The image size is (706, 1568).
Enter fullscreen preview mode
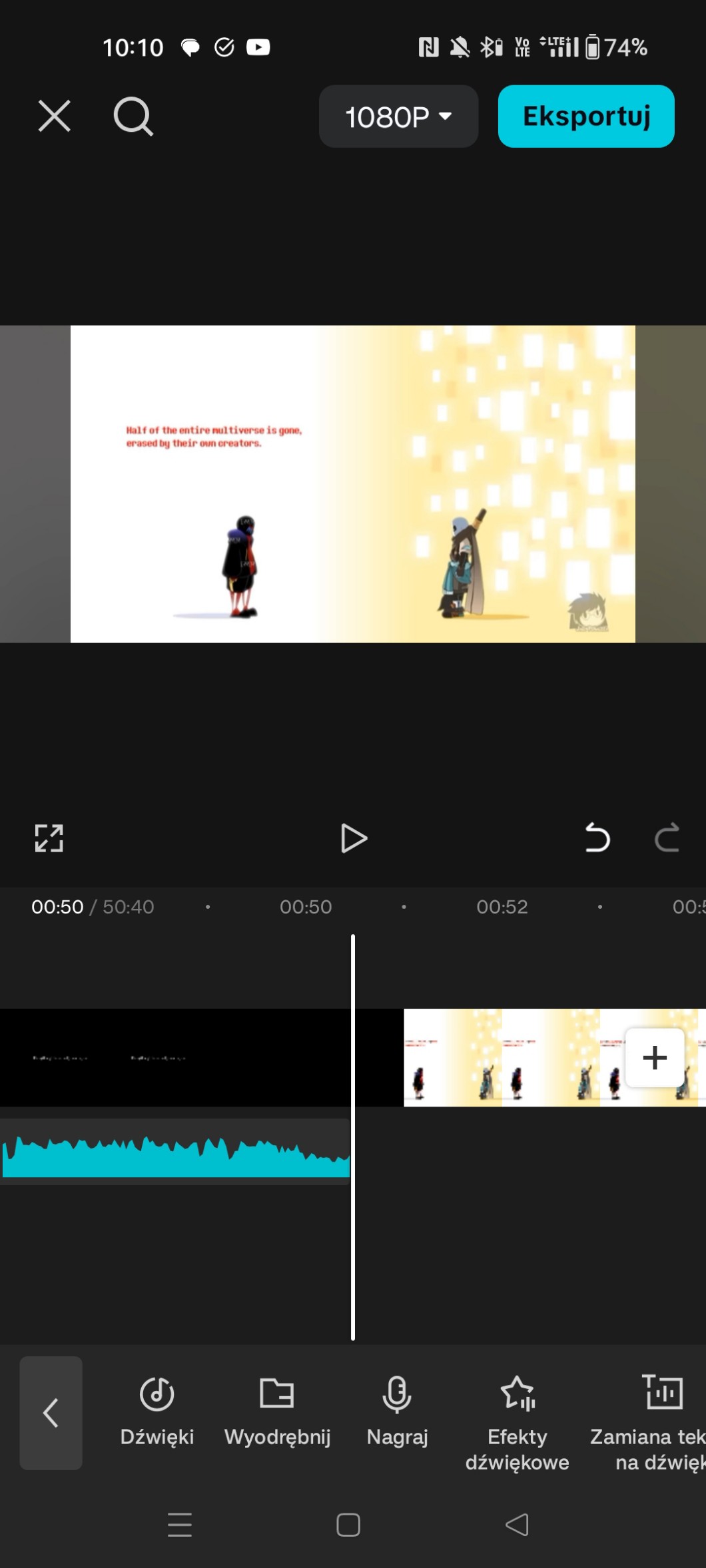[x=49, y=838]
